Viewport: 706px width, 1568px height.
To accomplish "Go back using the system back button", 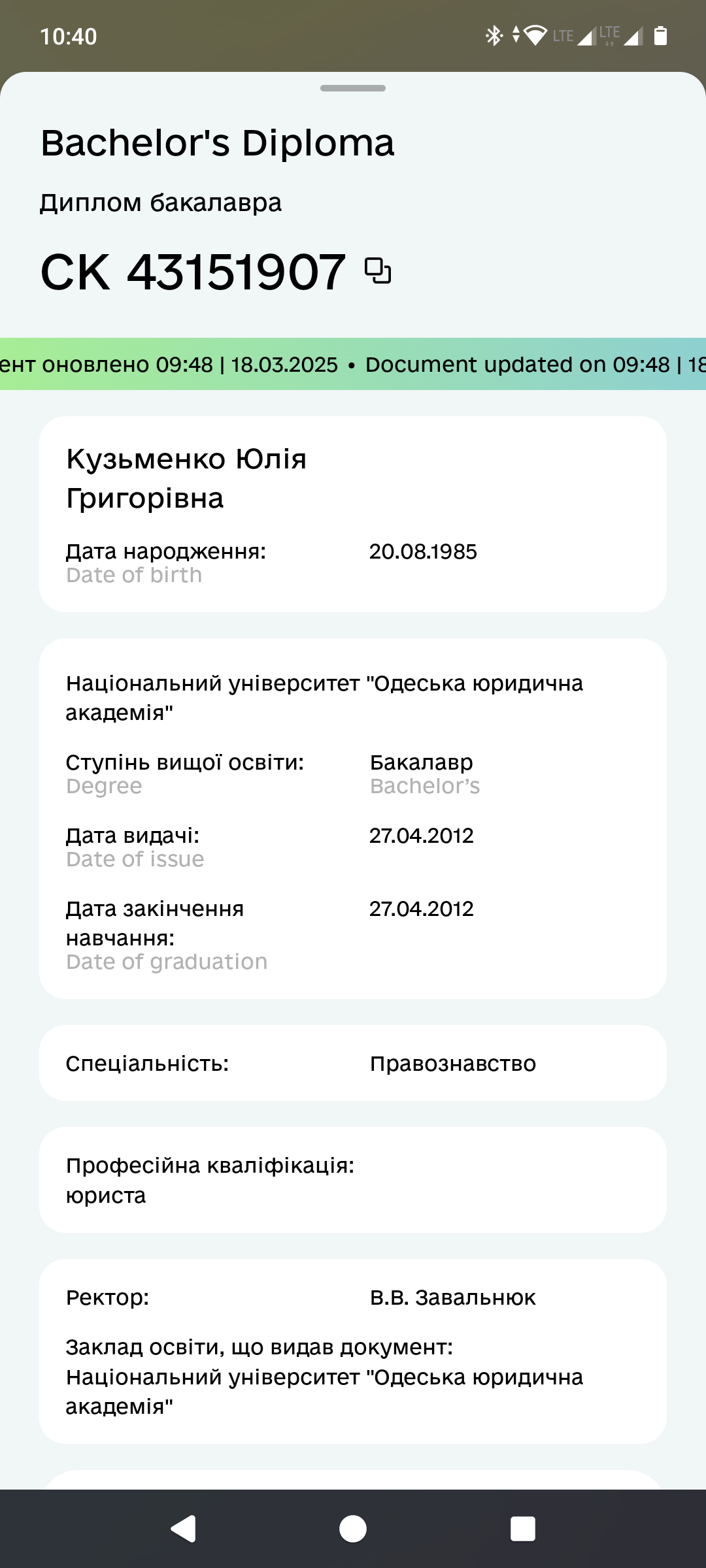I will 184,1529.
